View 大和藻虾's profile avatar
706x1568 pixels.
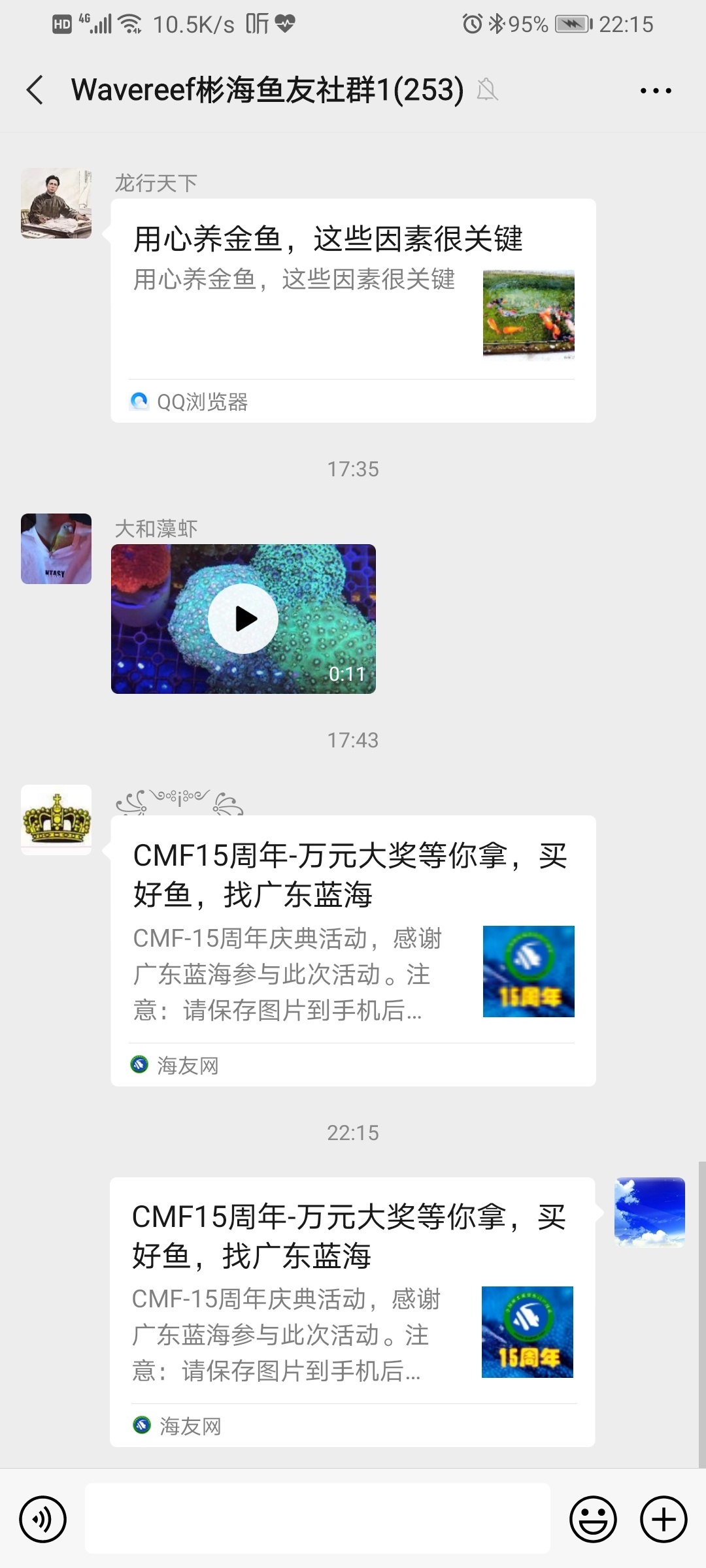(x=56, y=549)
